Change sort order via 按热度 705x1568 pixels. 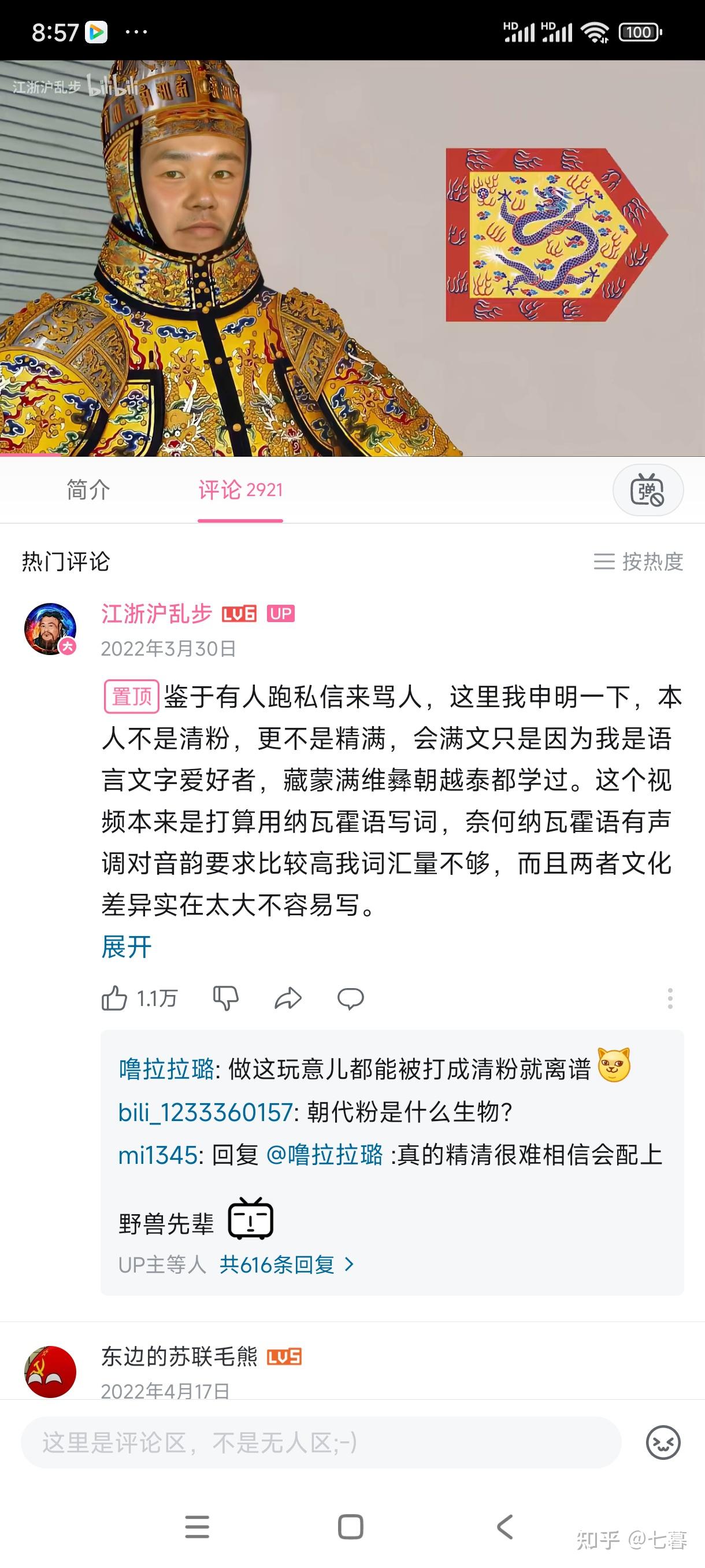point(638,561)
